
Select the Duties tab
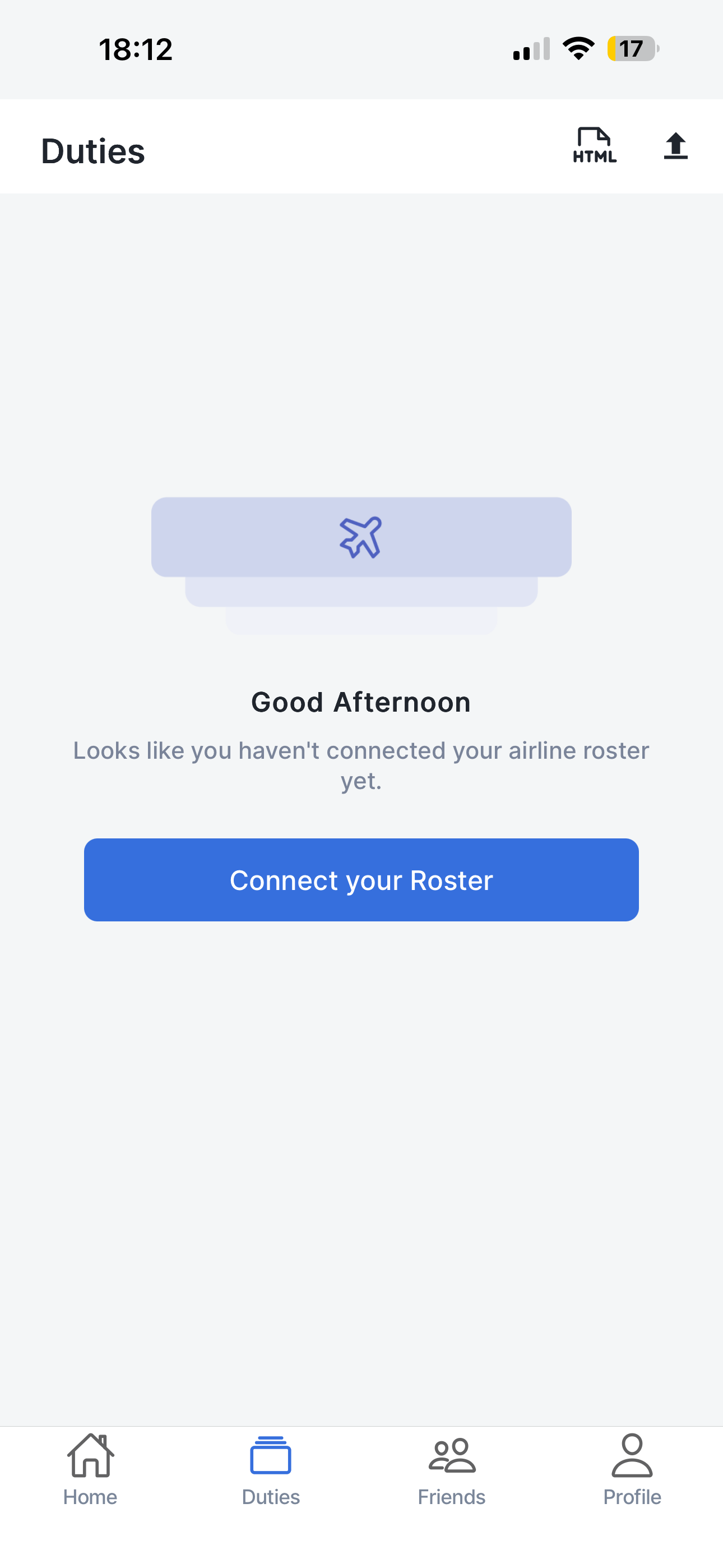point(270,1469)
